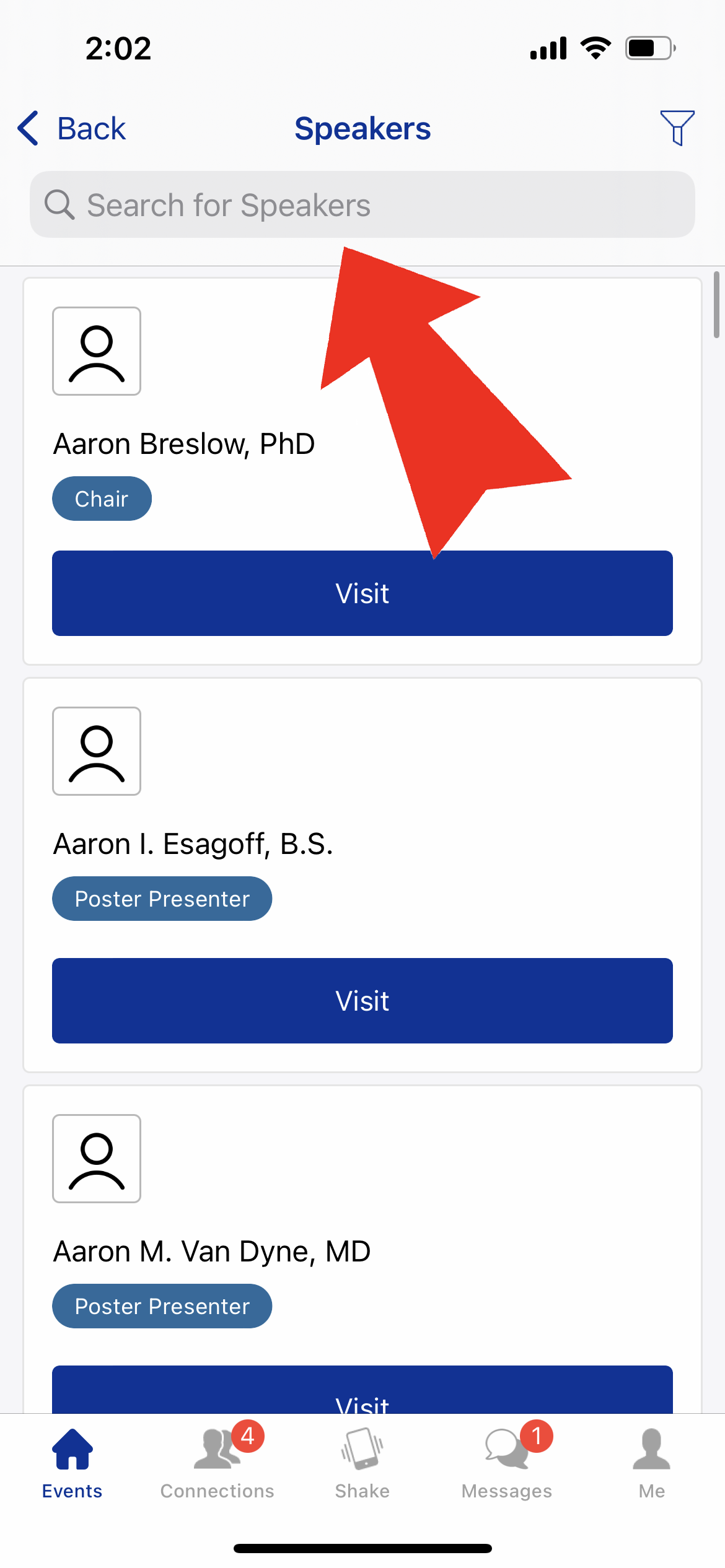The width and height of the screenshot is (725, 1568).
Task: Go to the Messages tab
Action: point(507,1464)
